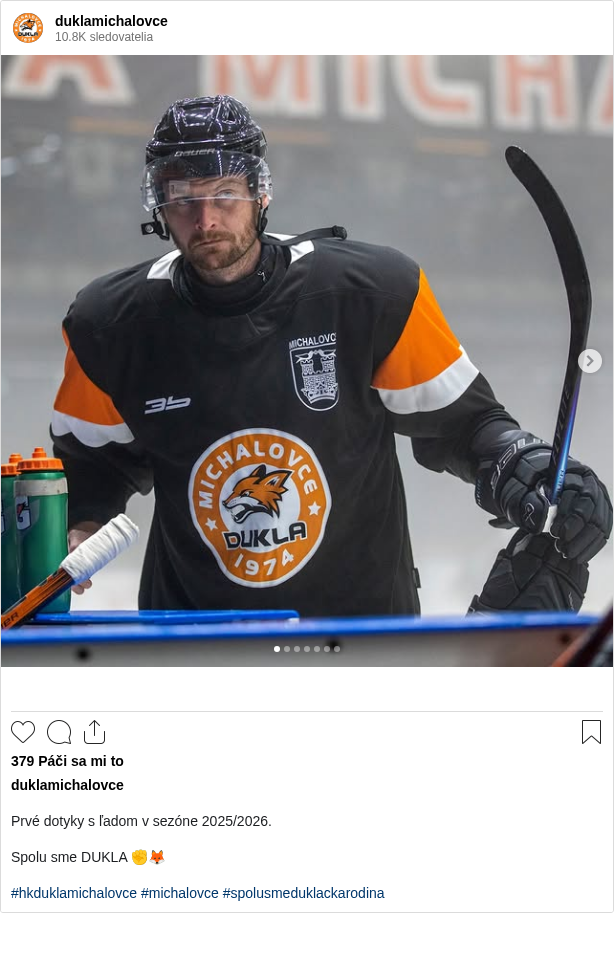Screen dimensions: 614x958
Task: View the 379 likes list
Action: 67,761
